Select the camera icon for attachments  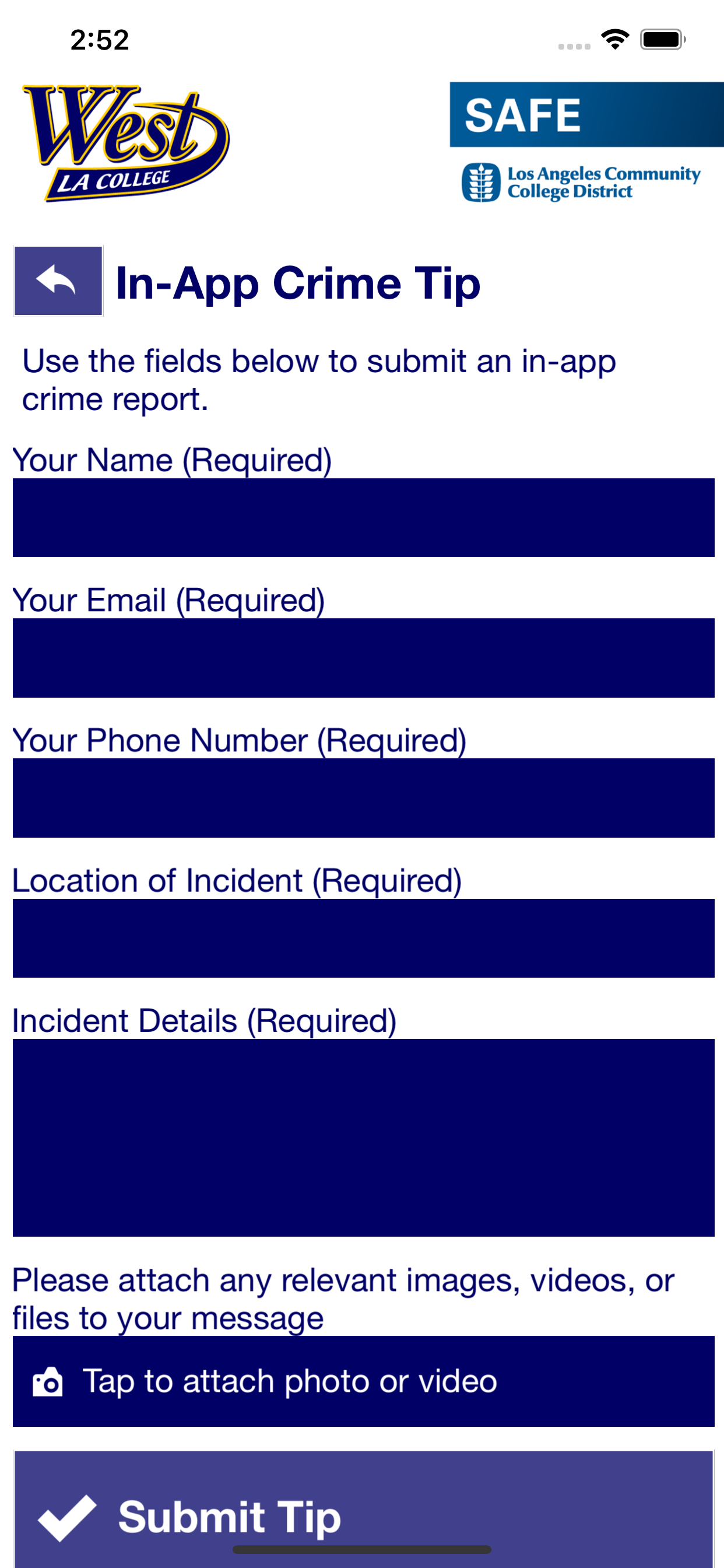[x=47, y=1381]
